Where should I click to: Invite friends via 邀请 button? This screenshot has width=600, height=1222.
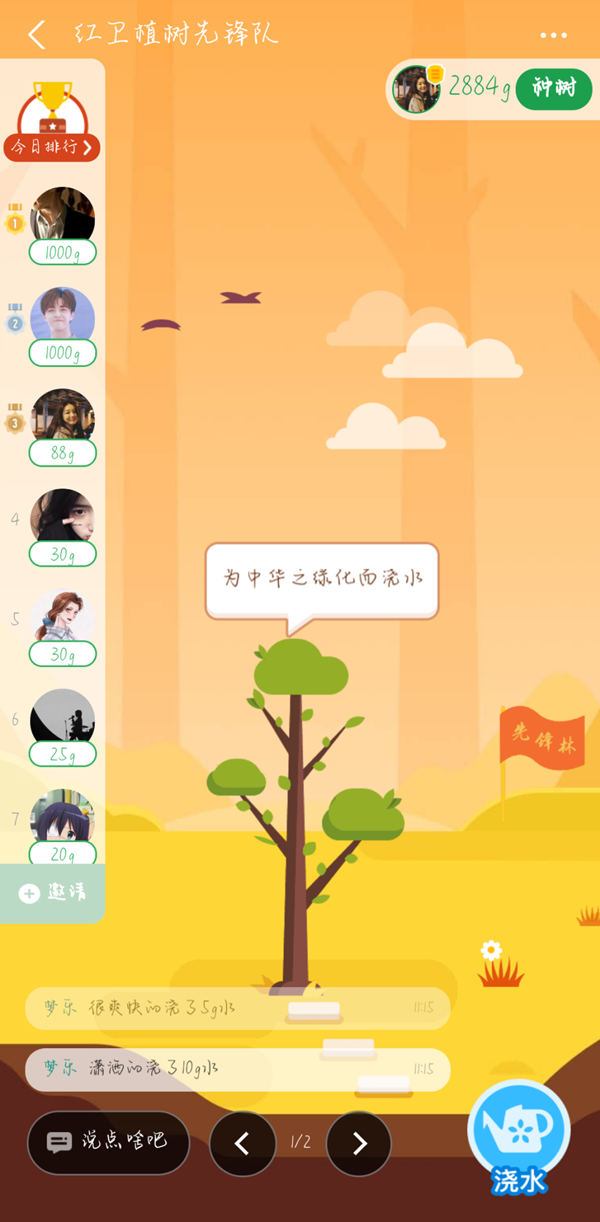coord(53,892)
